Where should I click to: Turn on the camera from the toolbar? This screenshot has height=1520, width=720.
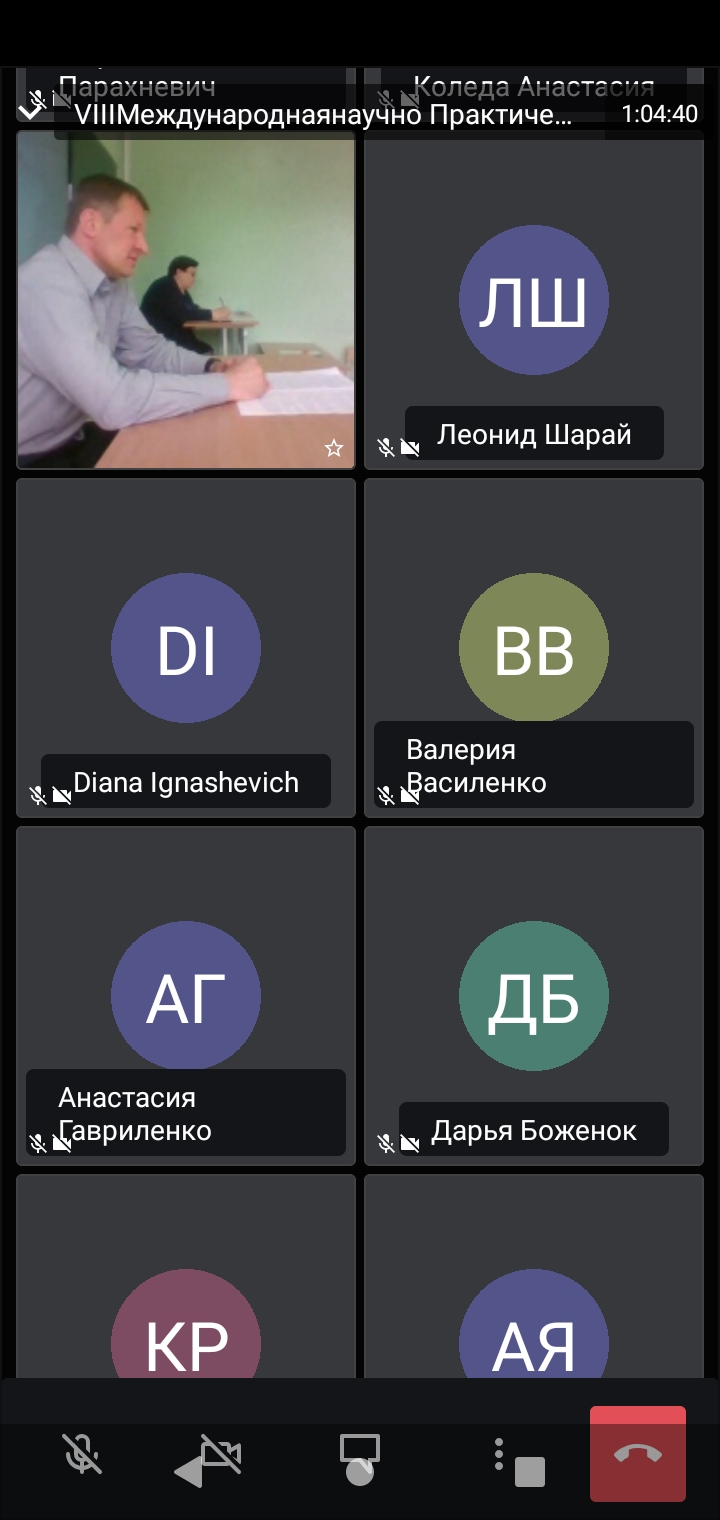(x=220, y=1454)
